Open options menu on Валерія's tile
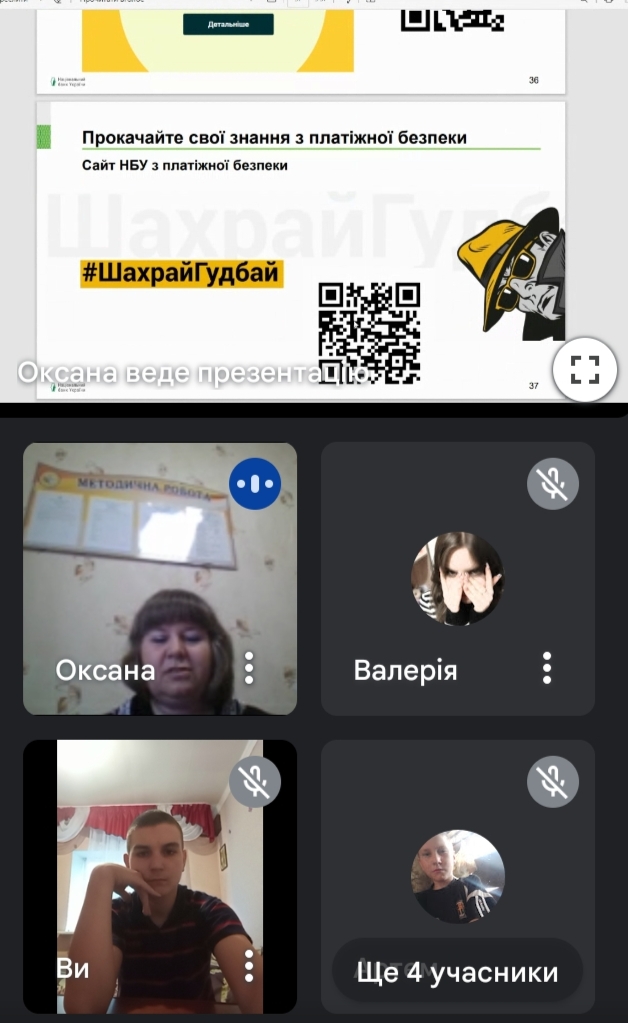Screen dimensions: 628x1023 (x=546, y=668)
